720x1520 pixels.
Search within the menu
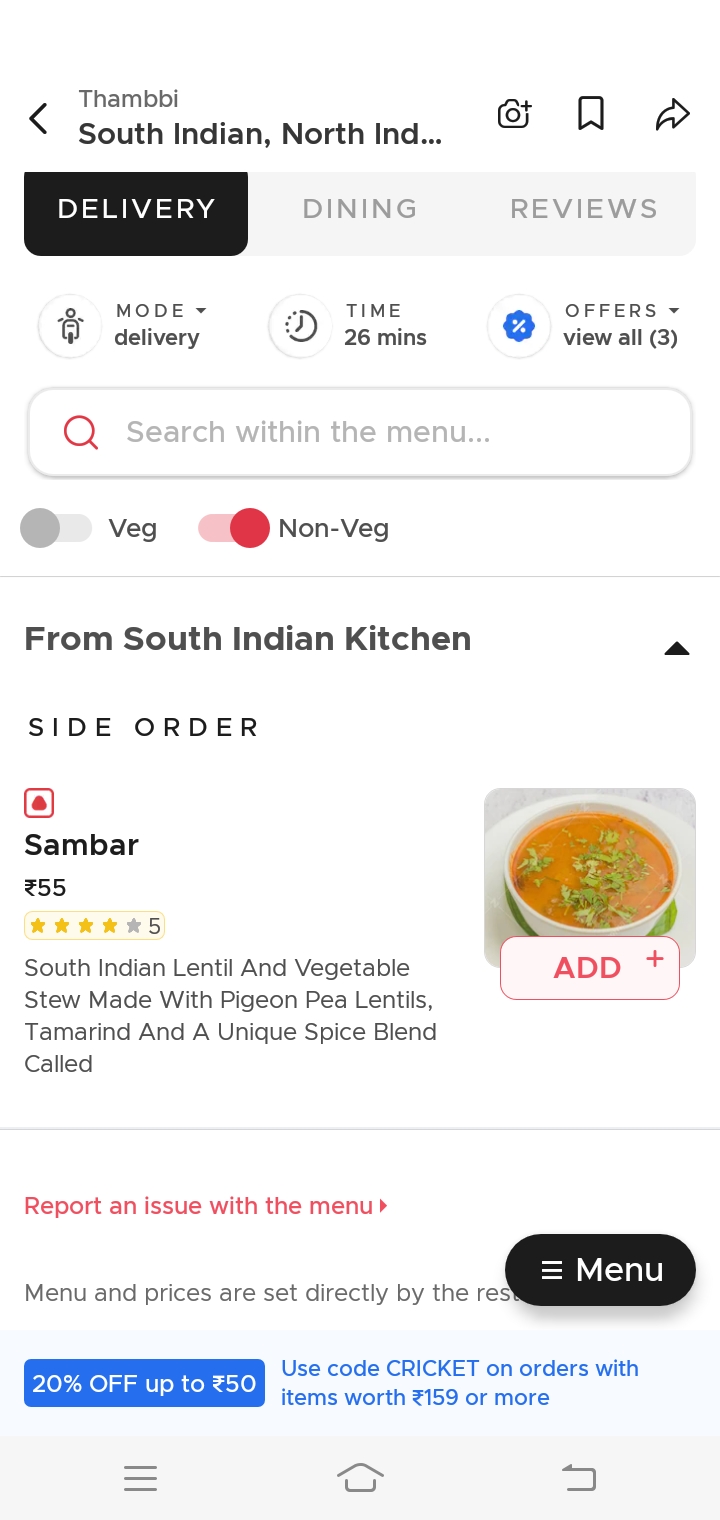360,432
